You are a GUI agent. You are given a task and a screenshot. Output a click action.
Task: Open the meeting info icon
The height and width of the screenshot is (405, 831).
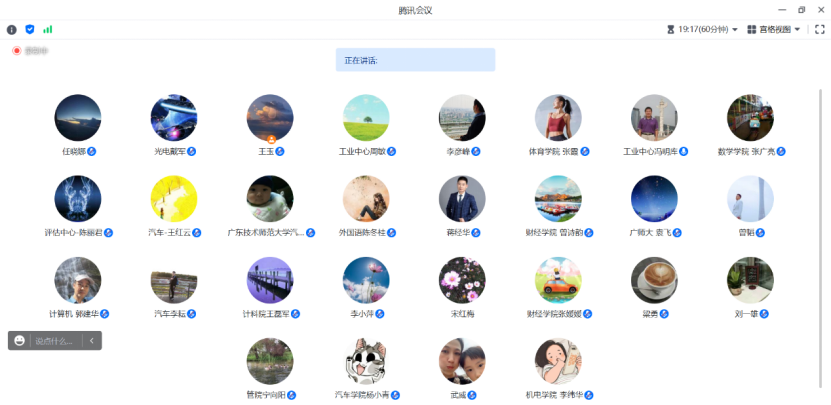tap(12, 30)
